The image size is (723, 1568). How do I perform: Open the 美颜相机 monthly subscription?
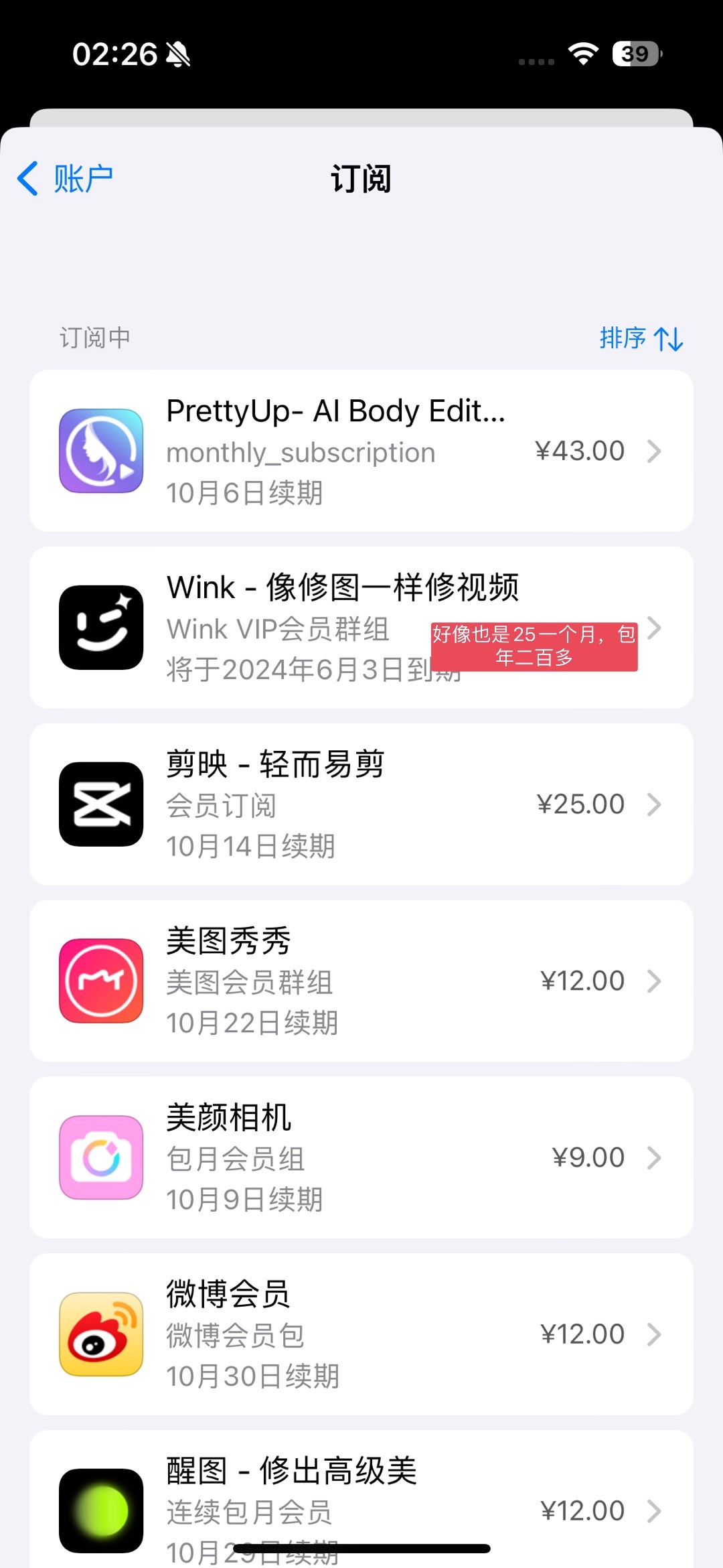click(361, 1157)
